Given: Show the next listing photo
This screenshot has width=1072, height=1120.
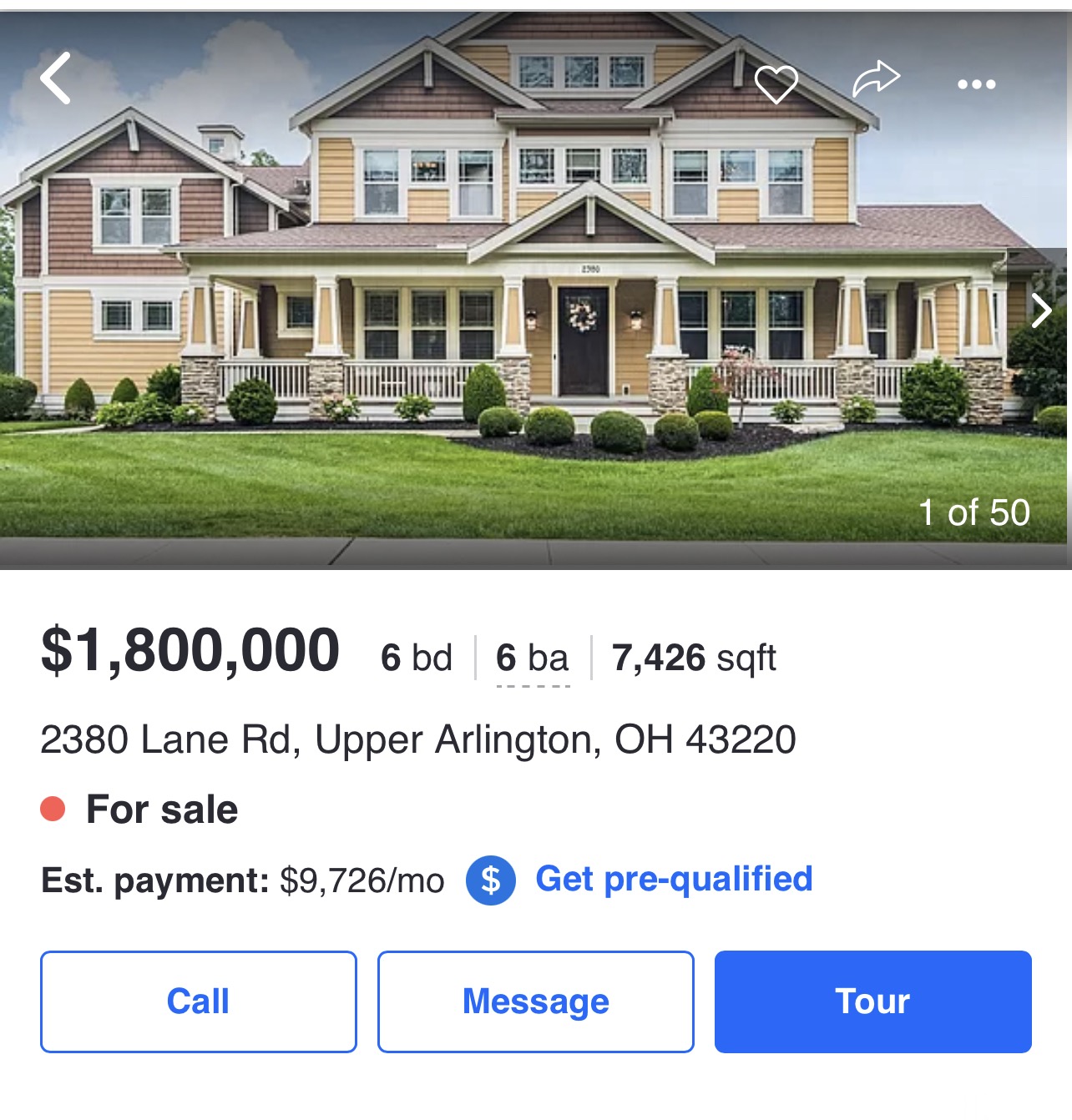Looking at the screenshot, I should coord(1040,310).
